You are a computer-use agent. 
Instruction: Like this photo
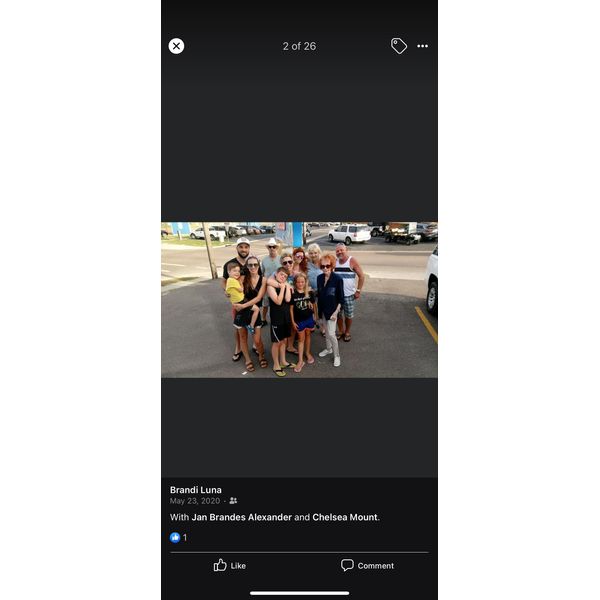[x=229, y=565]
